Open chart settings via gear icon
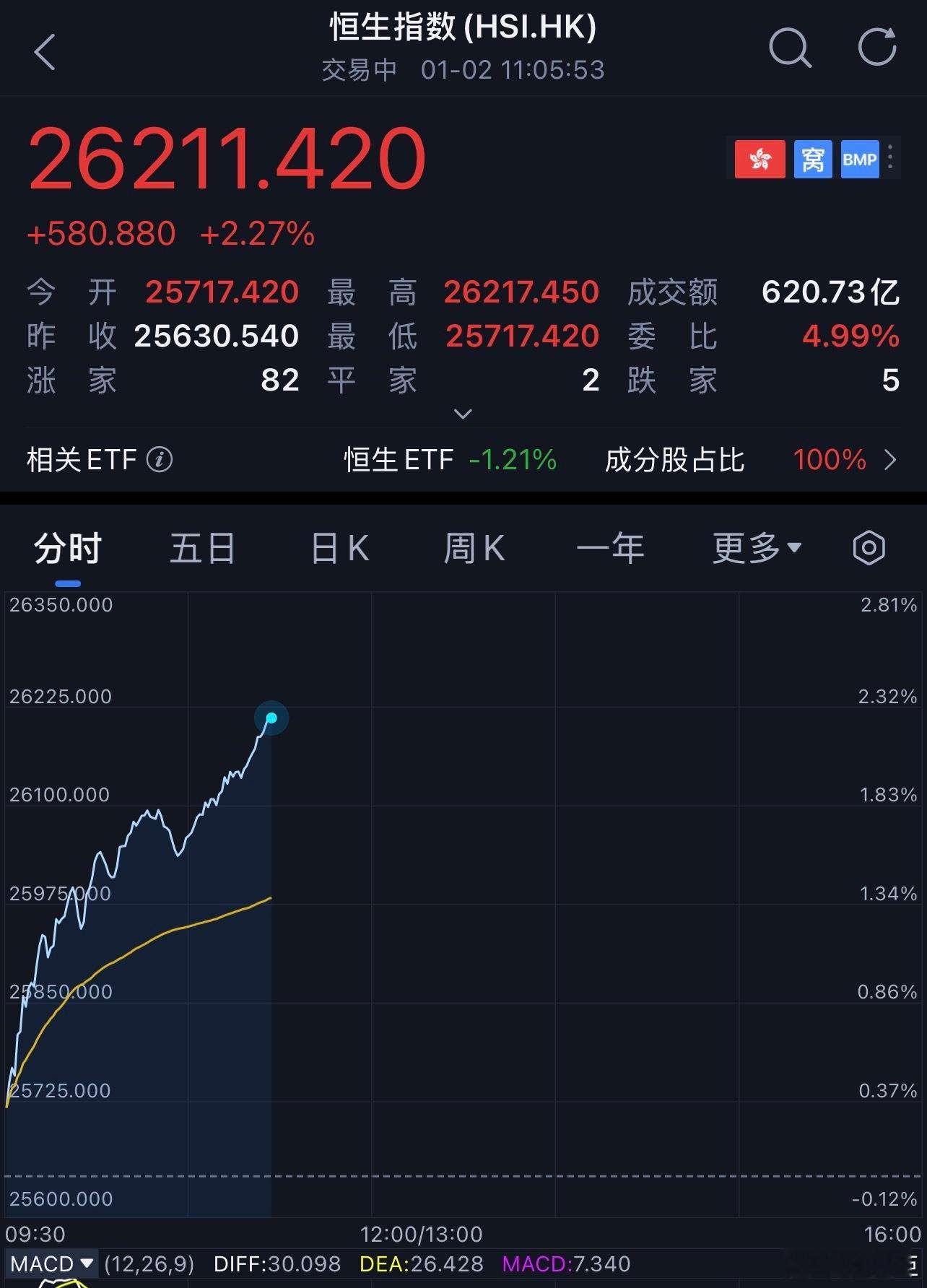 click(x=869, y=548)
